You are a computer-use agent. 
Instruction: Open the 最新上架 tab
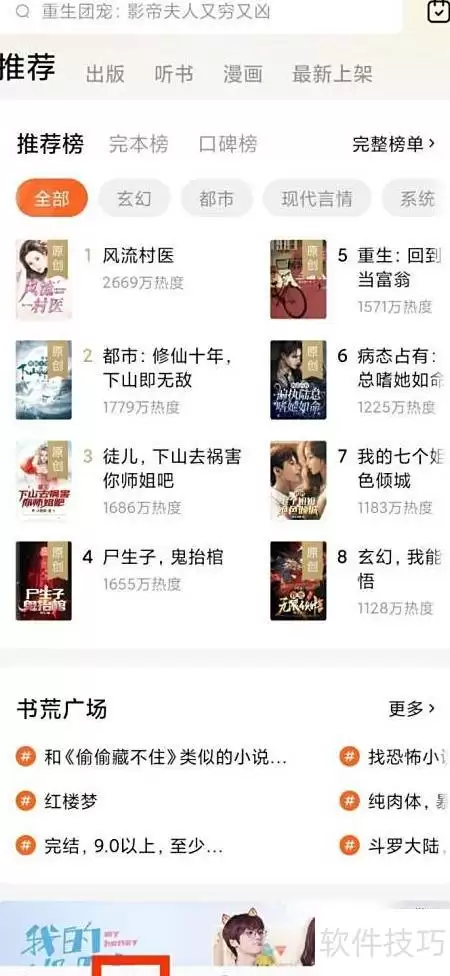click(332, 73)
